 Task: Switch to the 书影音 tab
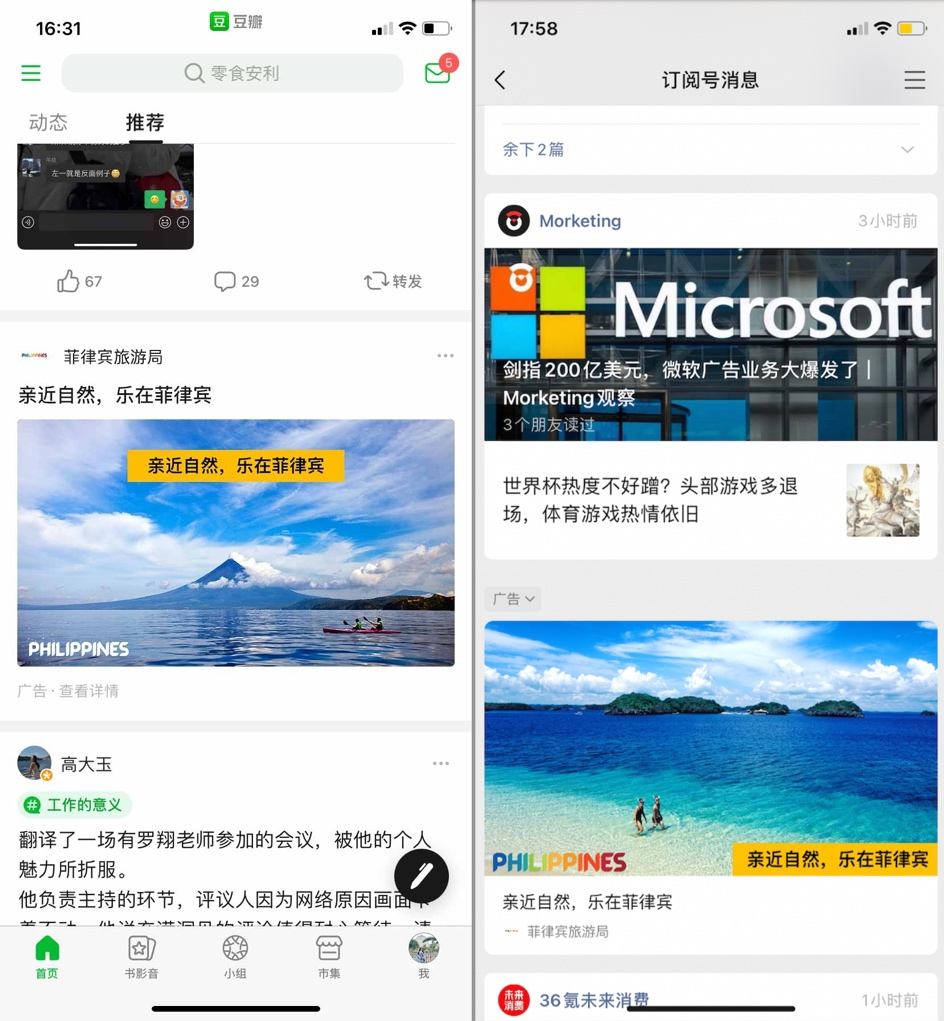click(x=141, y=956)
